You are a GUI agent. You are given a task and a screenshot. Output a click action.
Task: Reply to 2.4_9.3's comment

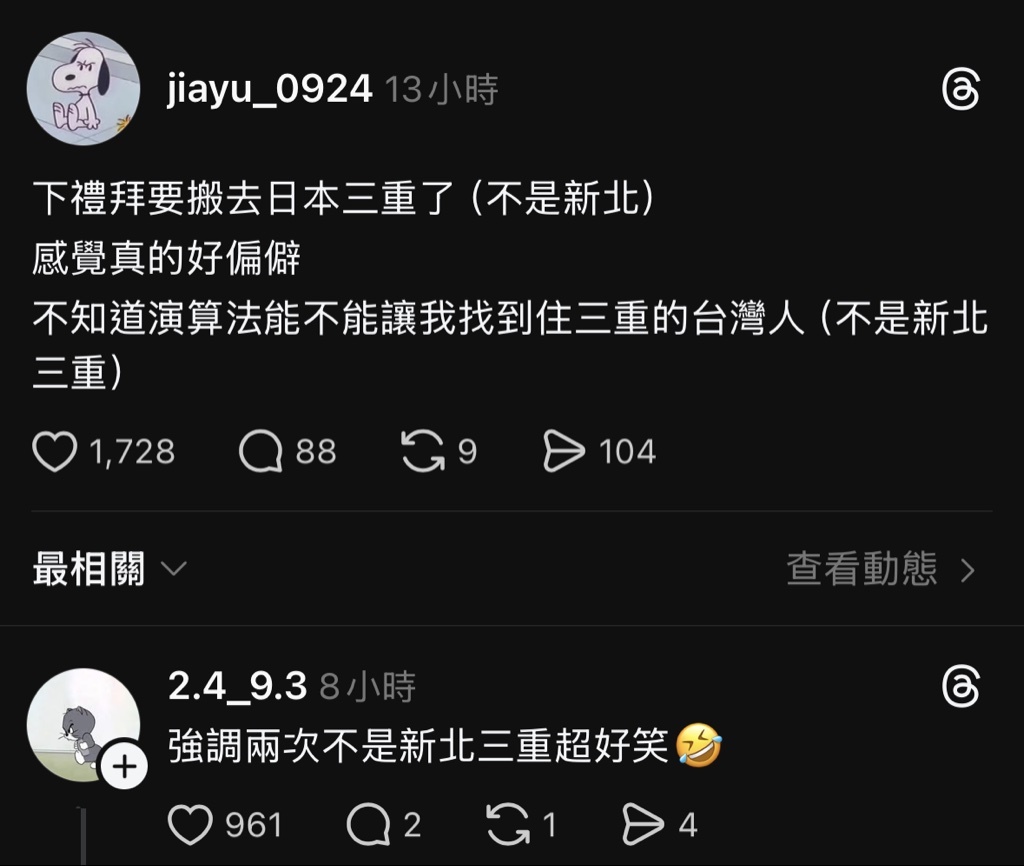point(367,825)
